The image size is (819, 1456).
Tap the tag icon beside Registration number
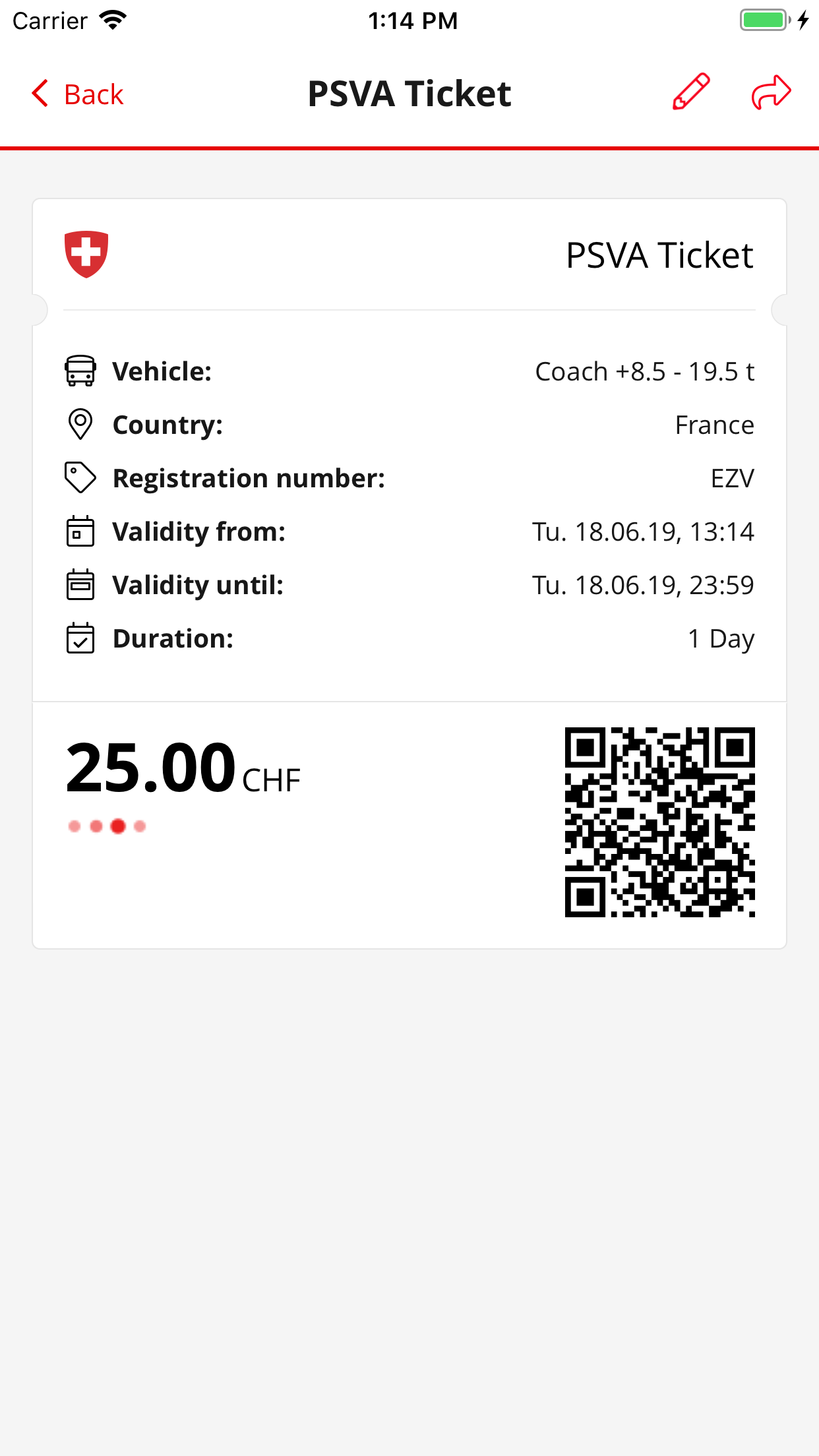click(x=80, y=477)
